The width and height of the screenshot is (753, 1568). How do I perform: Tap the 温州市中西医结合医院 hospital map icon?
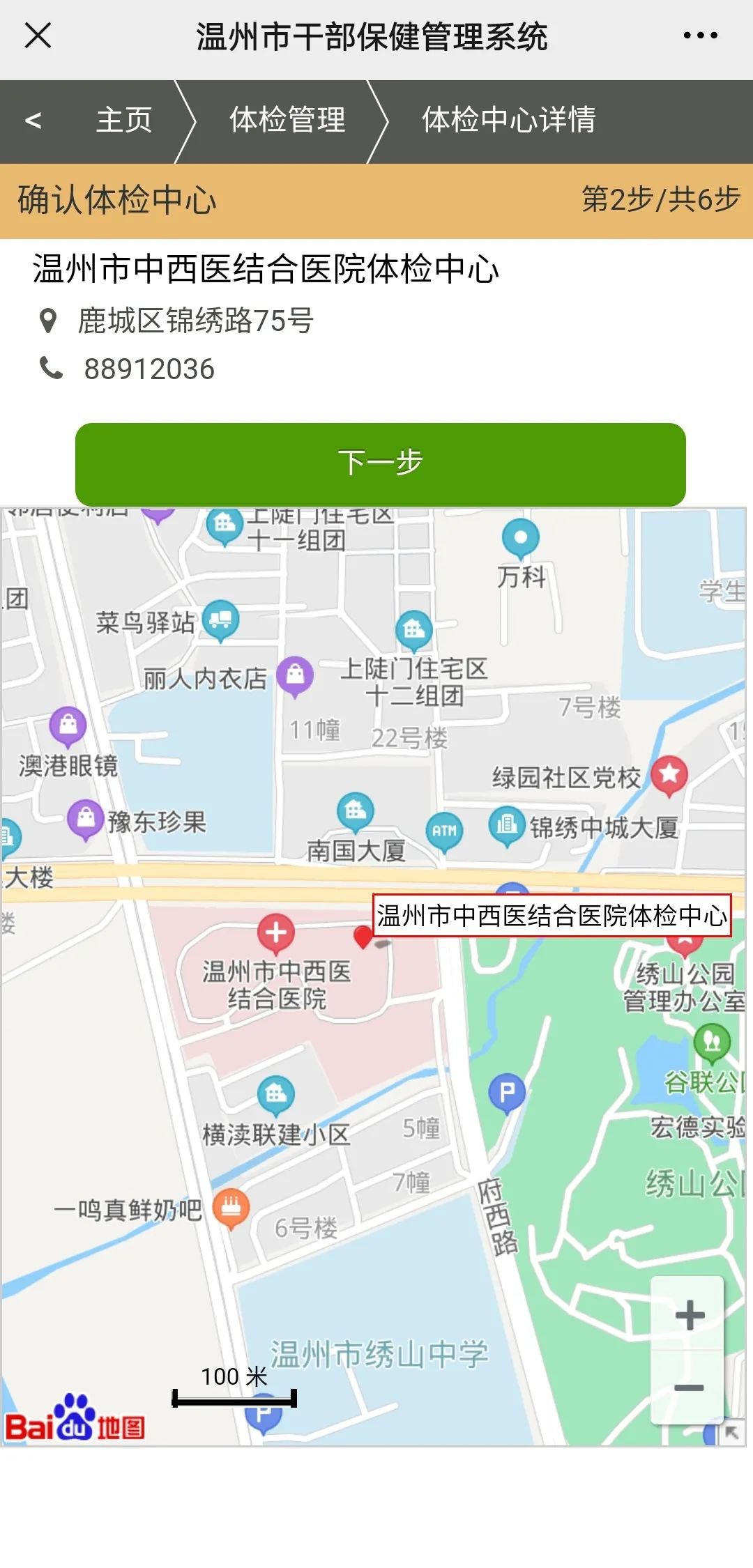click(276, 932)
